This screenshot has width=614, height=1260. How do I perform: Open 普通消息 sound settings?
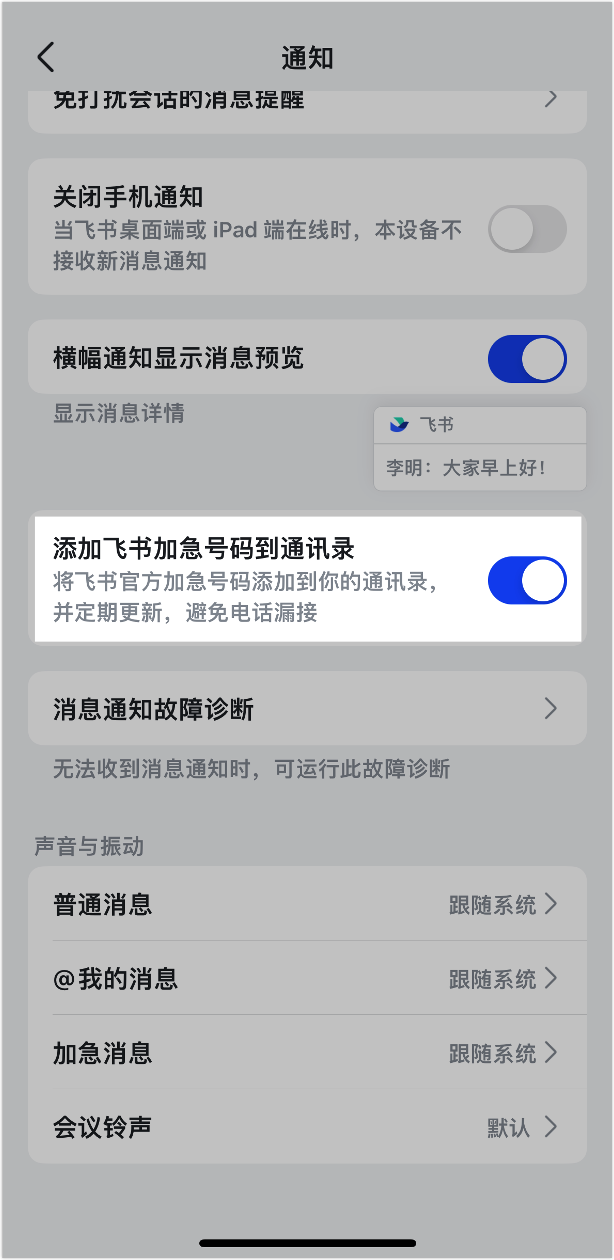(x=307, y=905)
